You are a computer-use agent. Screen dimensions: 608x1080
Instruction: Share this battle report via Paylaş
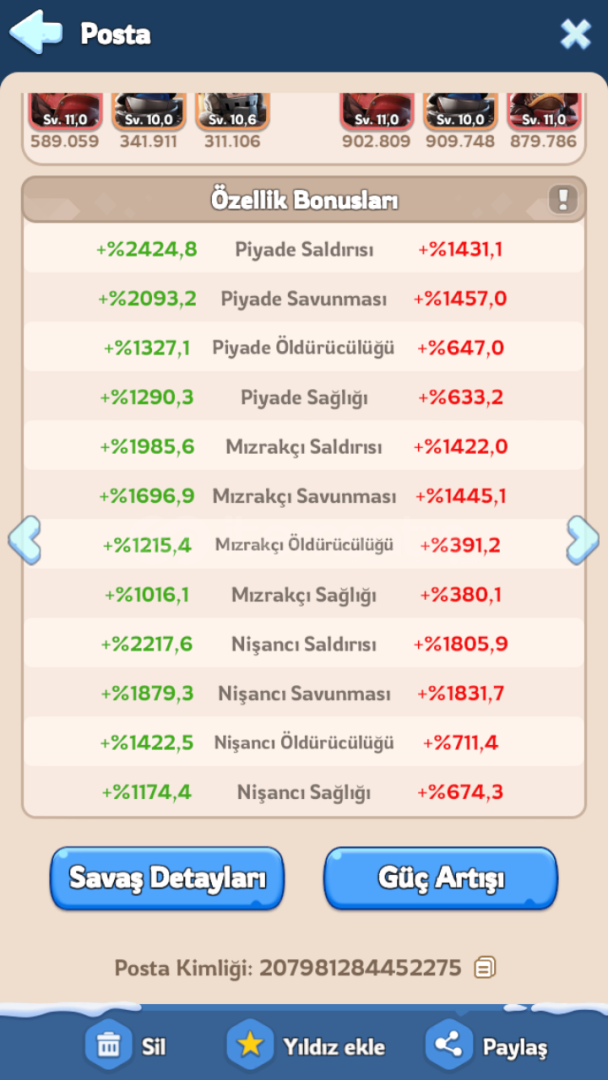(488, 1046)
